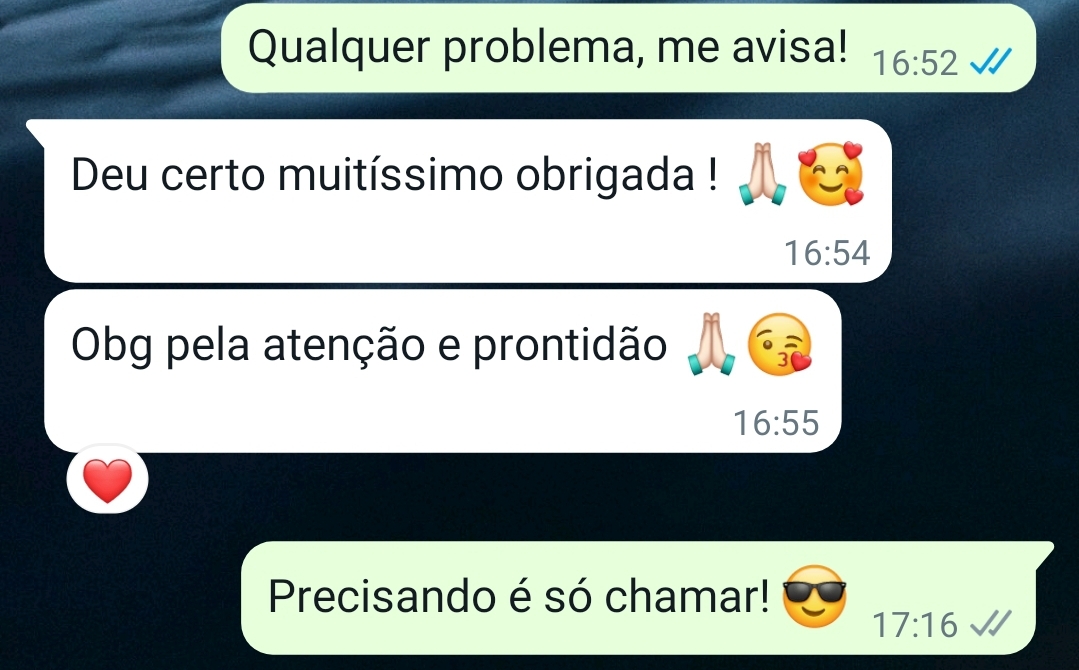1079x670 pixels.
Task: Open the red heart reaction details
Action: click(107, 481)
